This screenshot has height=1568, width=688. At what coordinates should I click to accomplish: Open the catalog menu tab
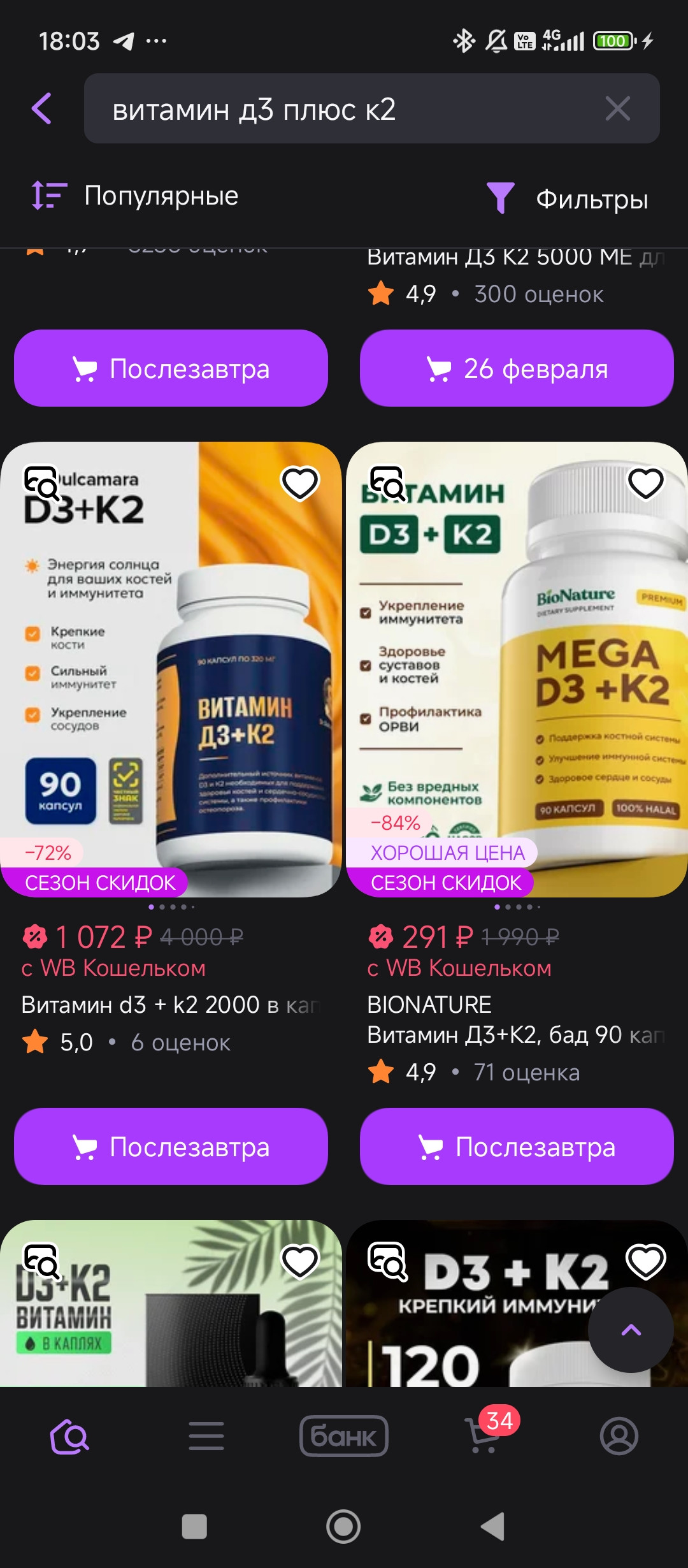tap(206, 1437)
